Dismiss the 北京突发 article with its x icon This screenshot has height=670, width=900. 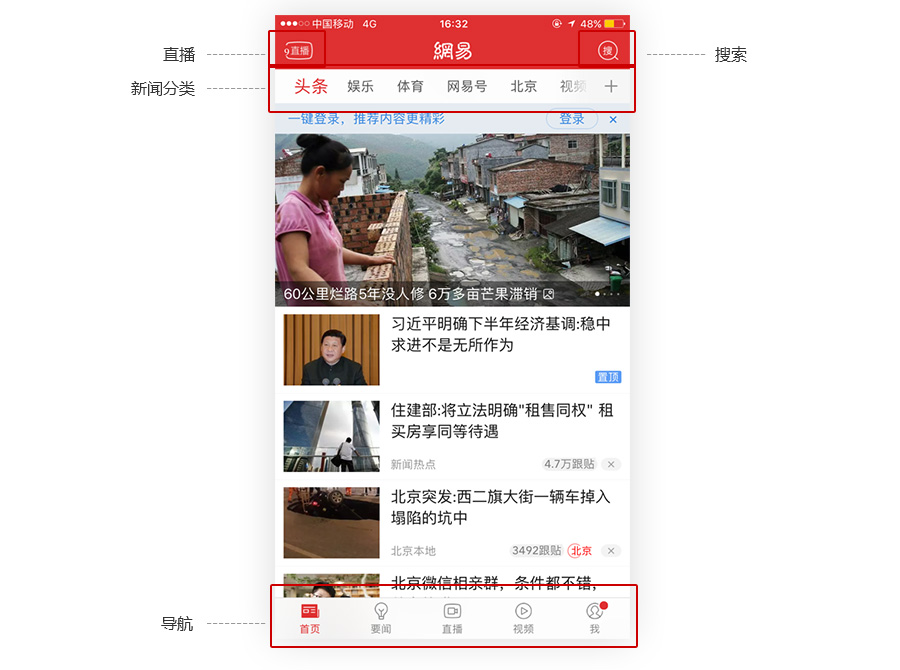point(611,550)
